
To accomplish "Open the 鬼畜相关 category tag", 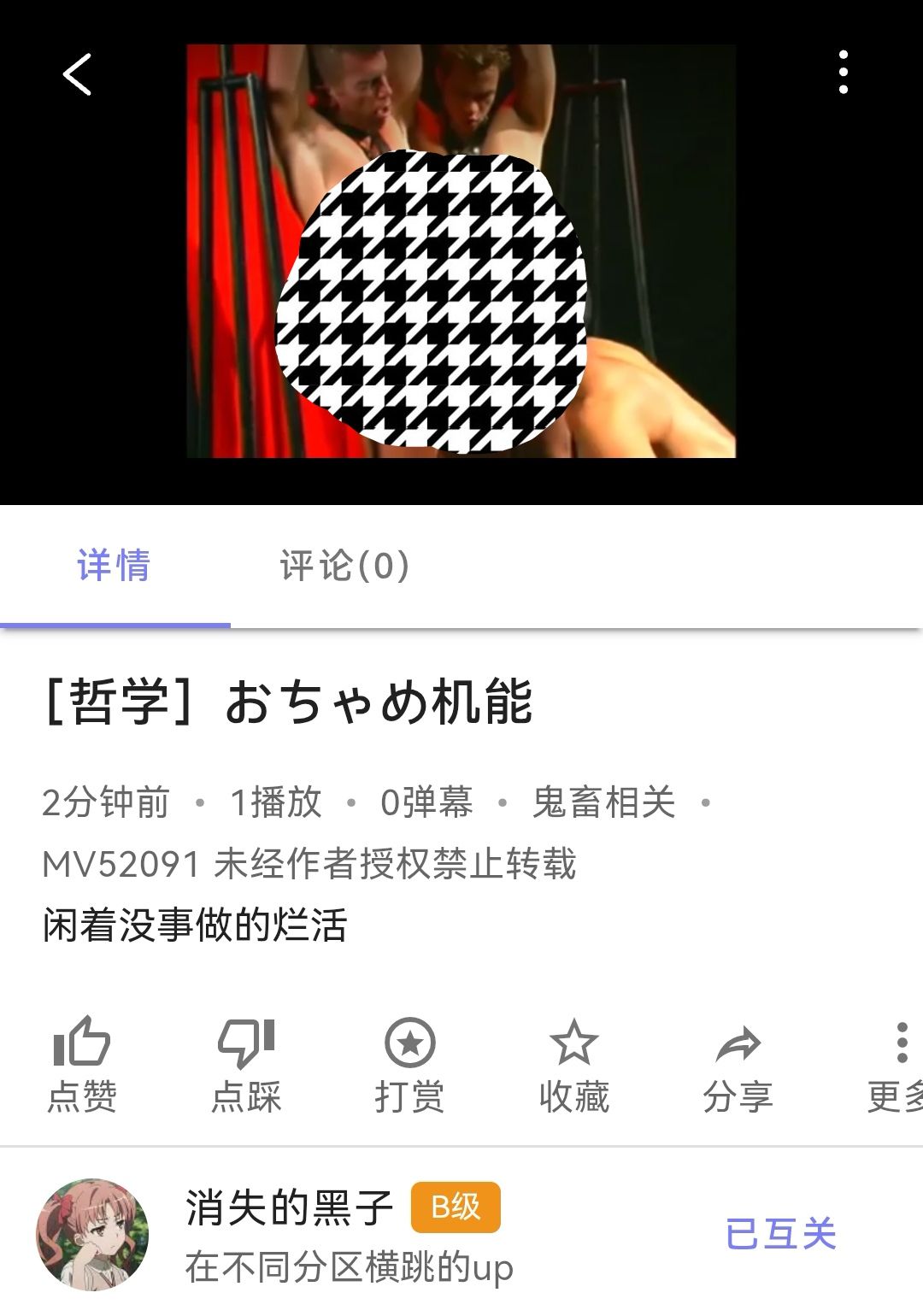I will pyautogui.click(x=603, y=802).
